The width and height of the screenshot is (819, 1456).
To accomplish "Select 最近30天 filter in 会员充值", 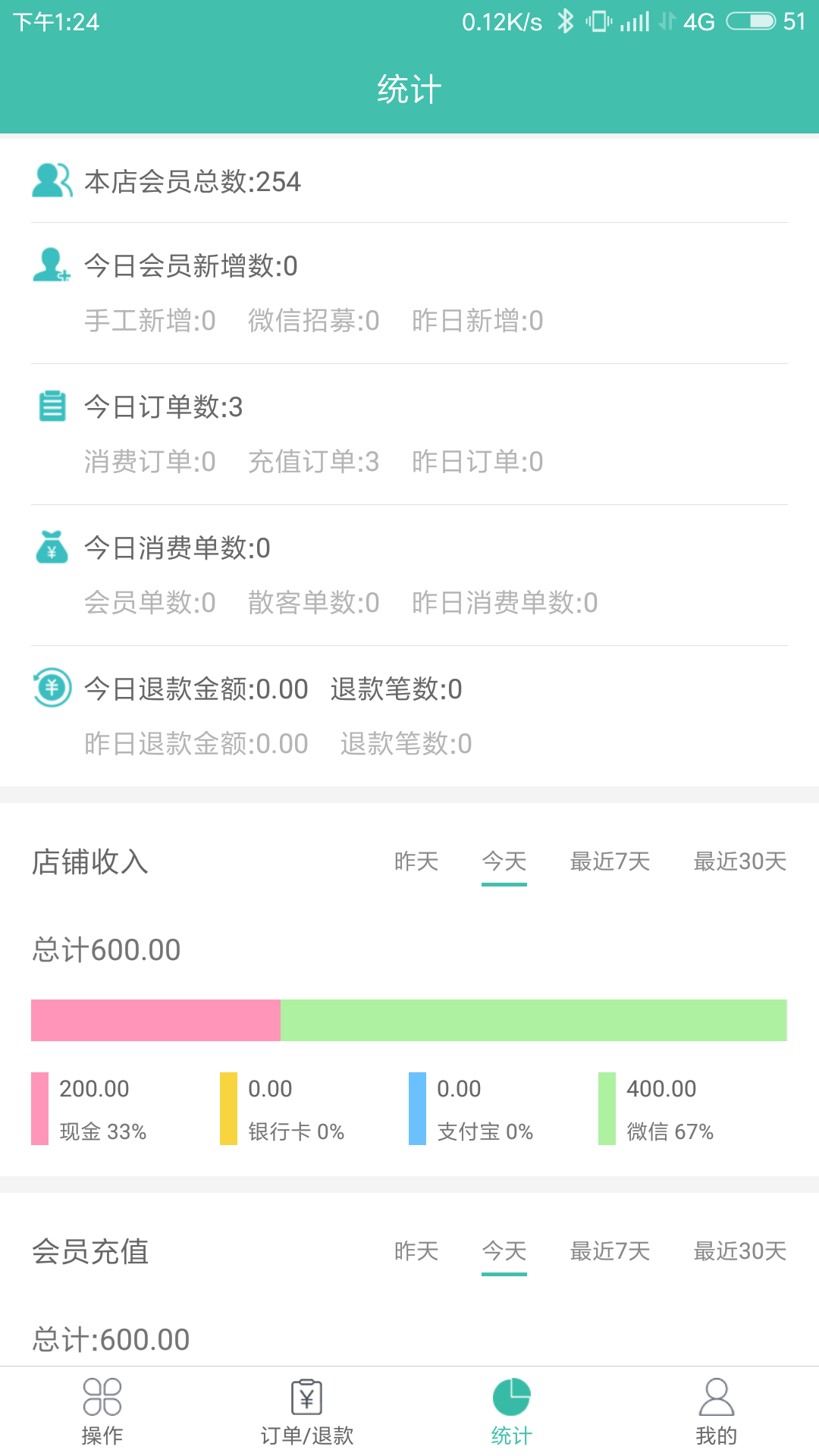I will pyautogui.click(x=739, y=1251).
